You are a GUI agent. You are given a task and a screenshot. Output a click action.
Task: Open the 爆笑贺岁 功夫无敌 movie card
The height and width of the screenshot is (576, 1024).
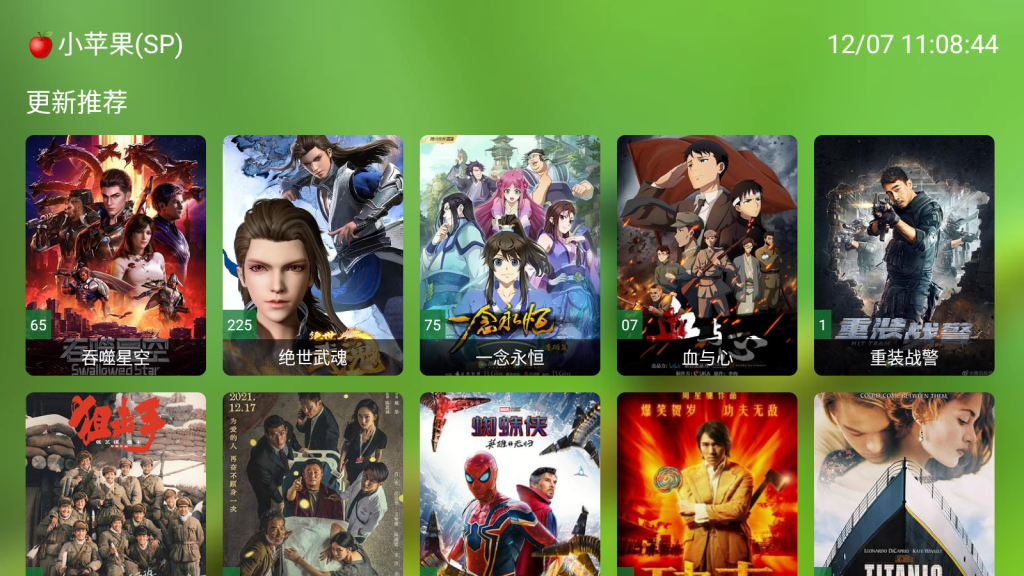pos(706,485)
